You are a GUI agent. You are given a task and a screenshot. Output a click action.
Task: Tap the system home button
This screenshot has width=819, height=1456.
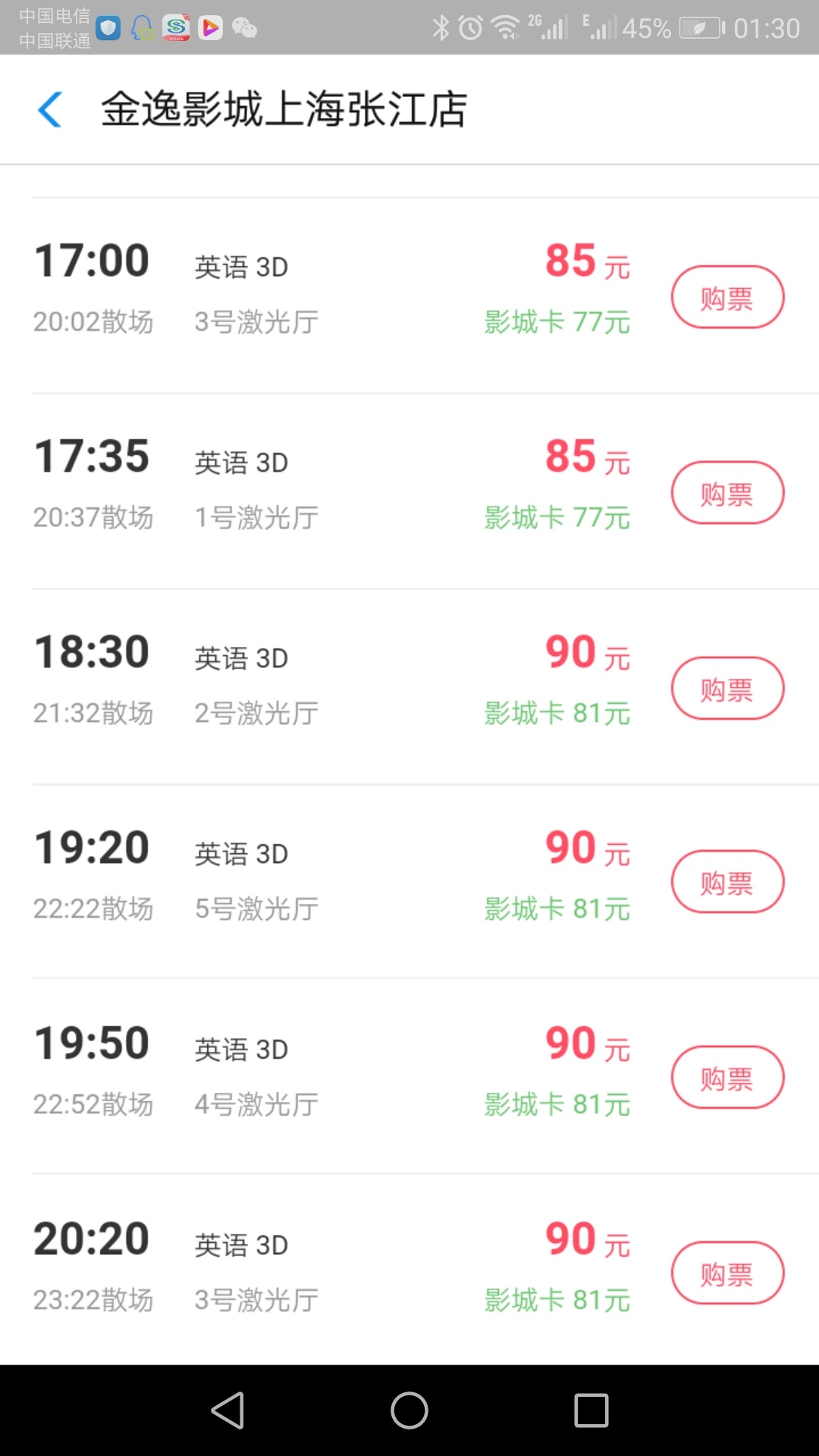pyautogui.click(x=409, y=1410)
